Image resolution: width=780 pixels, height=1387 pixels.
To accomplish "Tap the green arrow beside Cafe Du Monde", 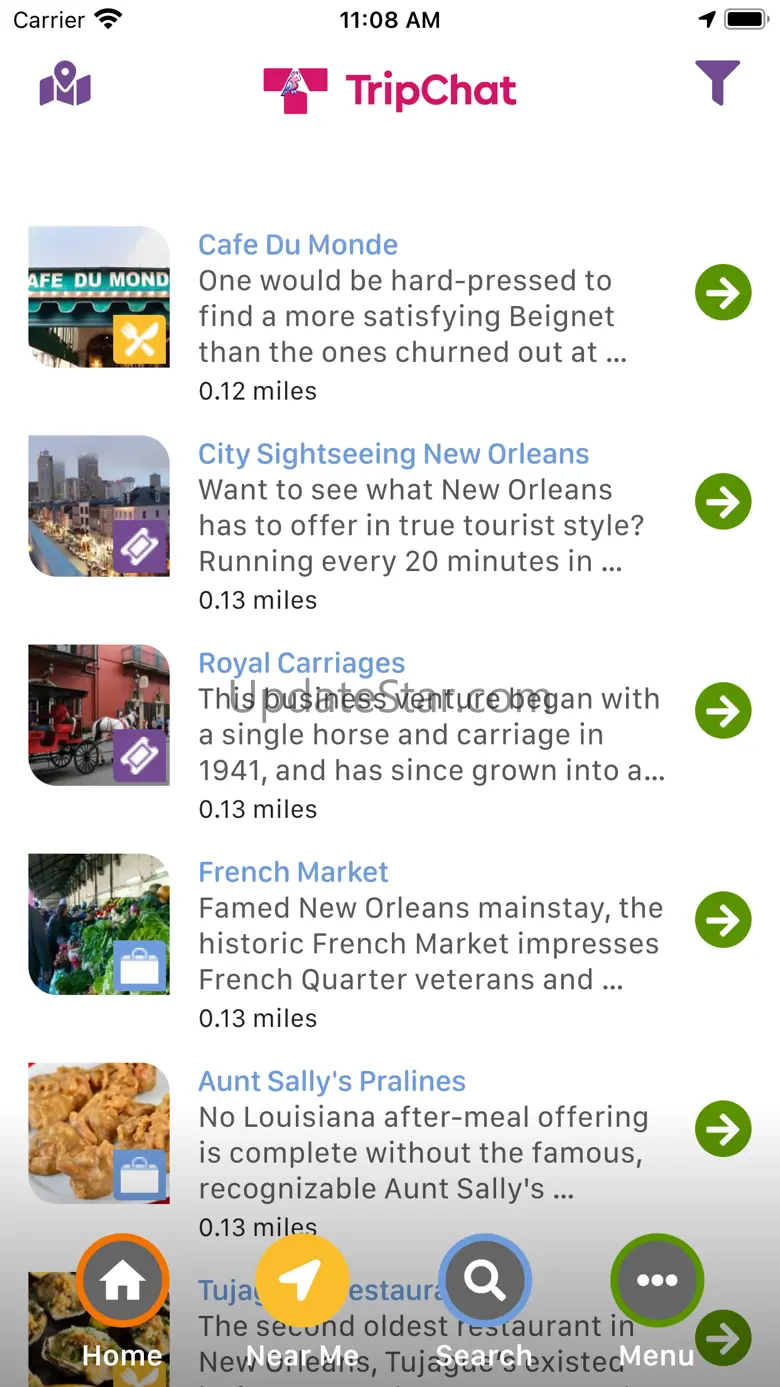I will click(x=723, y=292).
